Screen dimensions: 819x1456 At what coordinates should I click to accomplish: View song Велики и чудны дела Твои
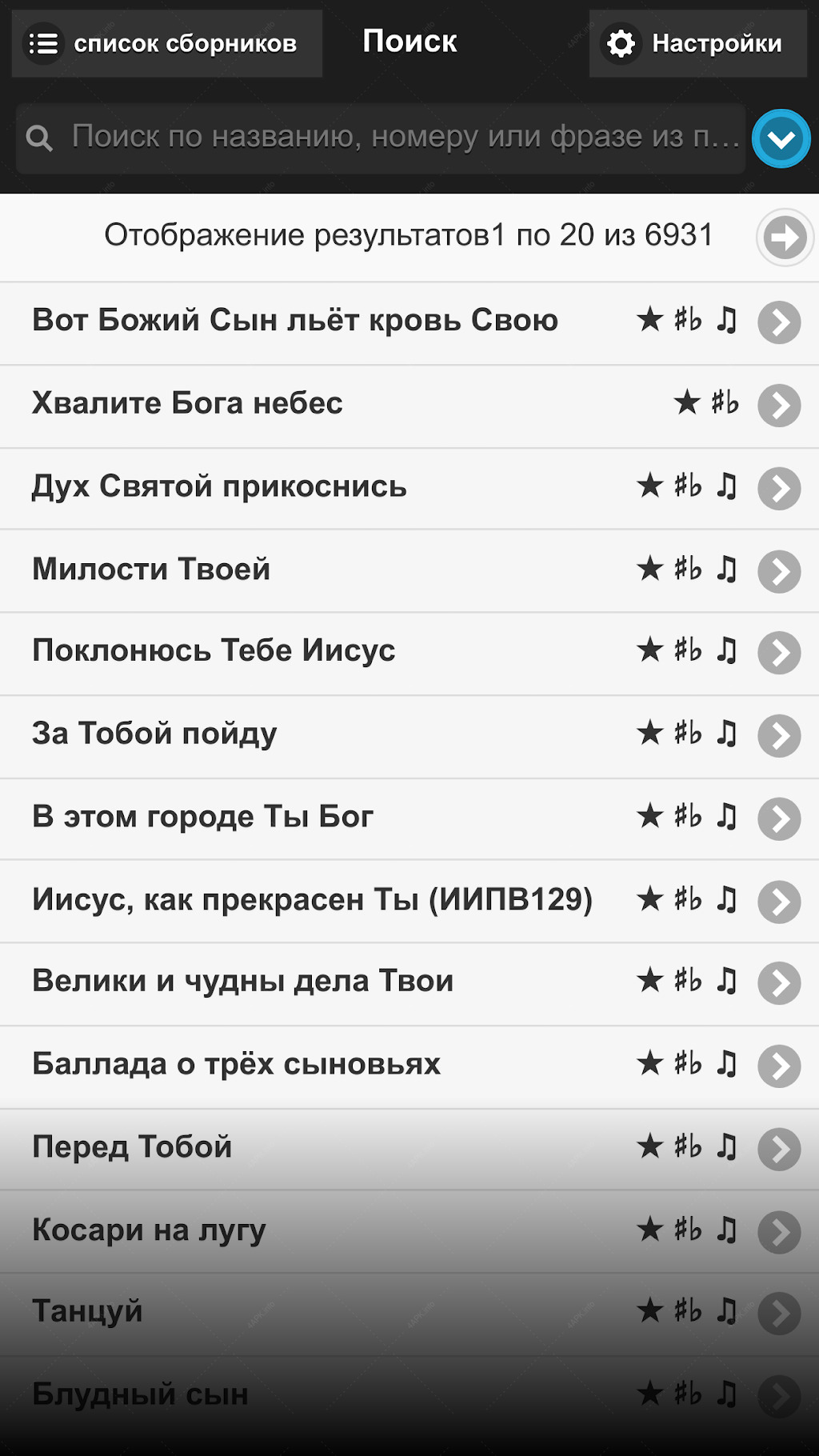409,984
